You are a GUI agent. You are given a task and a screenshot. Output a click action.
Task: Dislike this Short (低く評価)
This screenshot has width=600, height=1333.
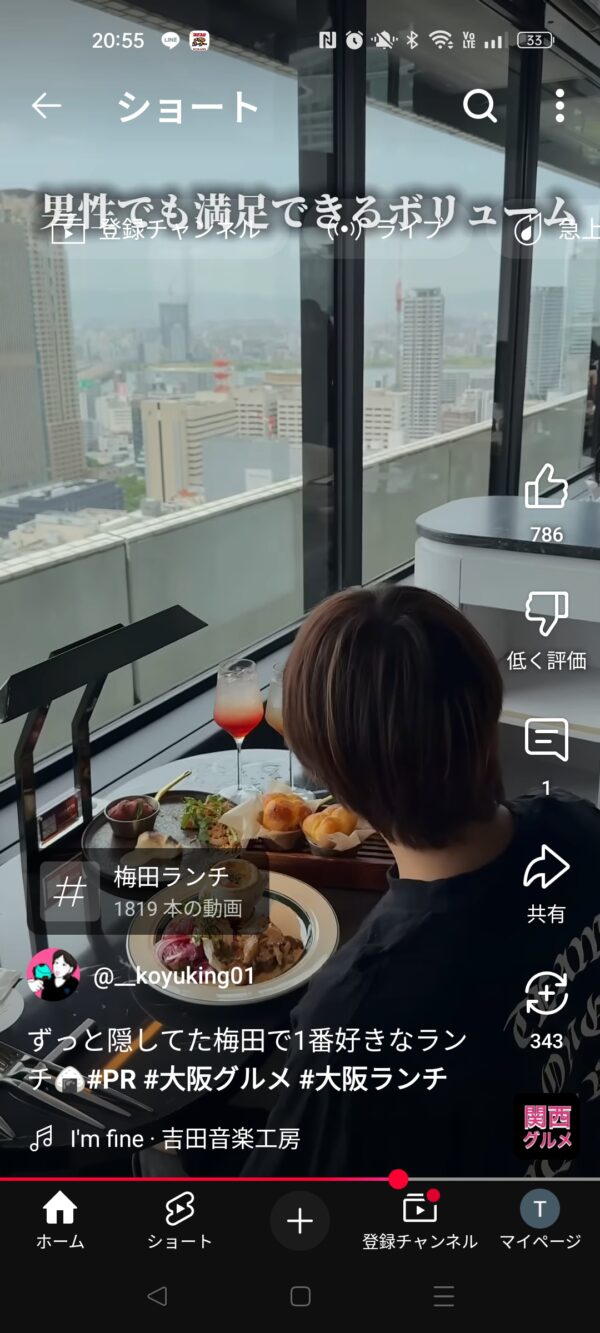pyautogui.click(x=546, y=613)
